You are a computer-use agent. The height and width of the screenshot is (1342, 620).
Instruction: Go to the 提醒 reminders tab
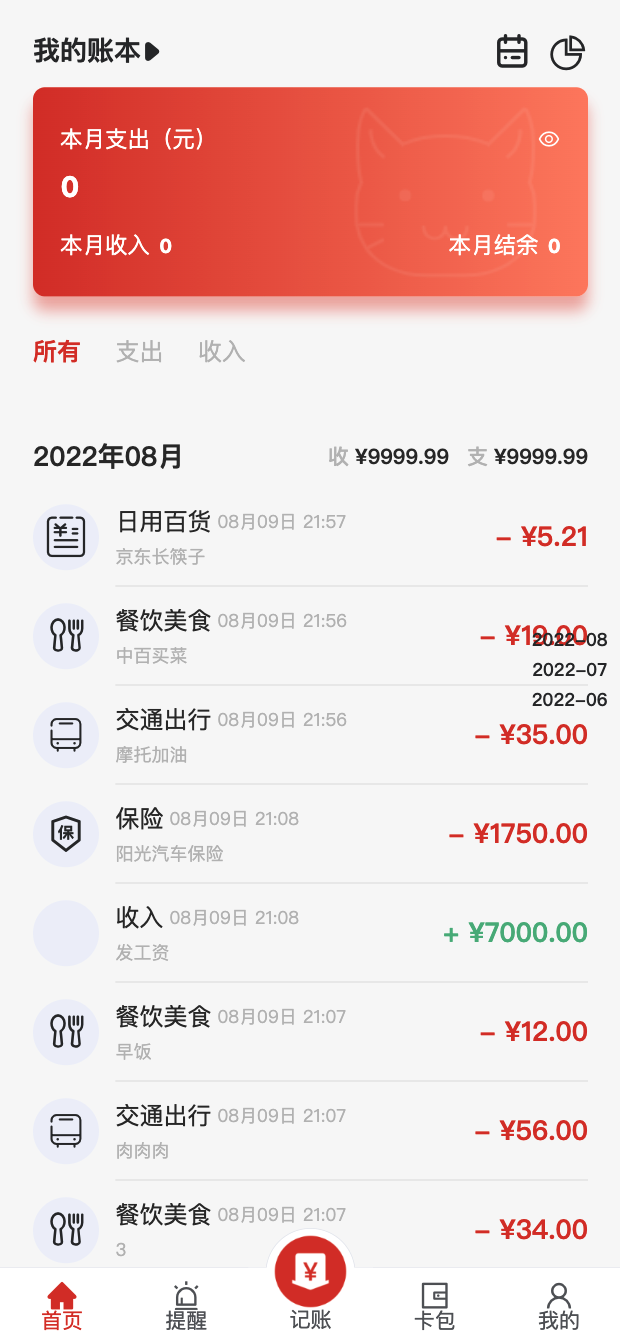click(186, 1307)
